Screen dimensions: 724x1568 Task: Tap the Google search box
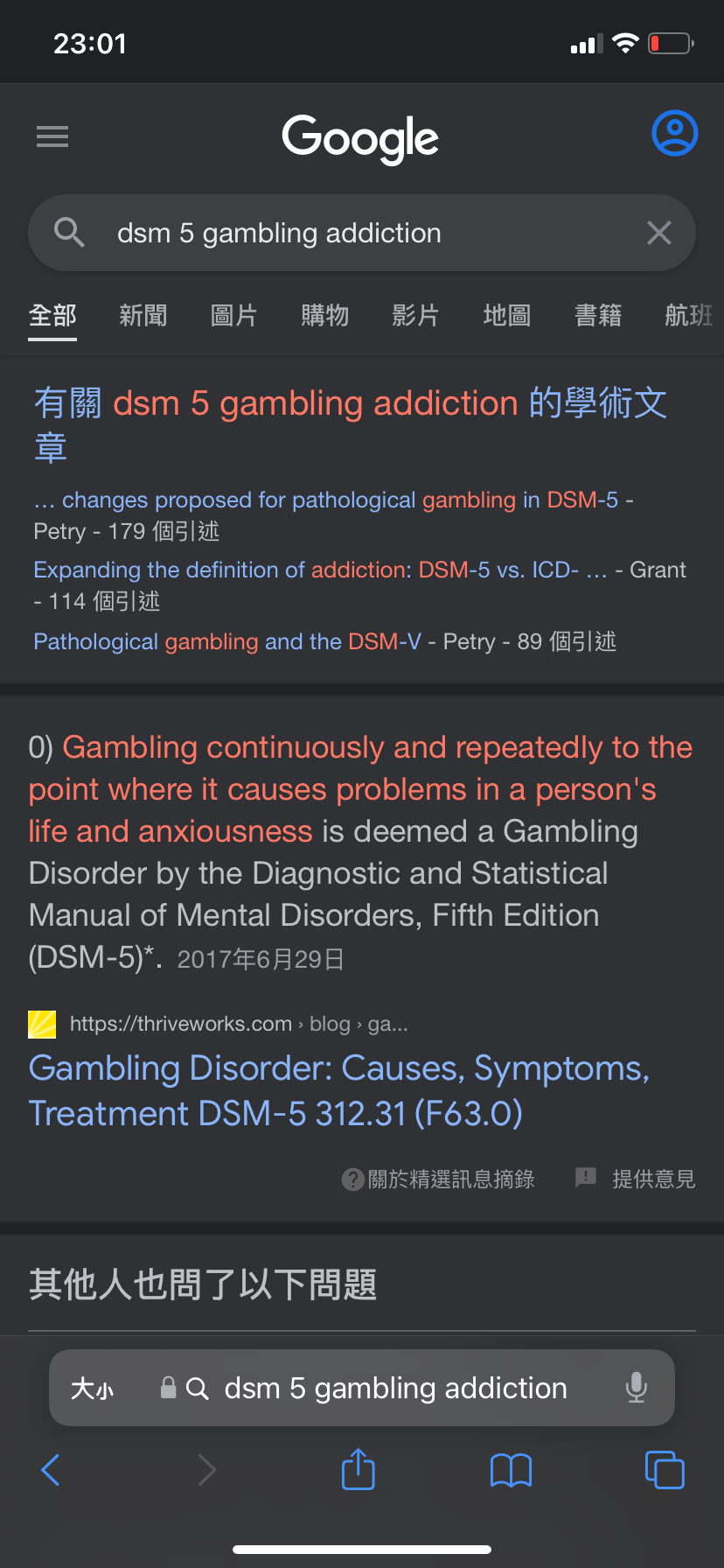[362, 233]
